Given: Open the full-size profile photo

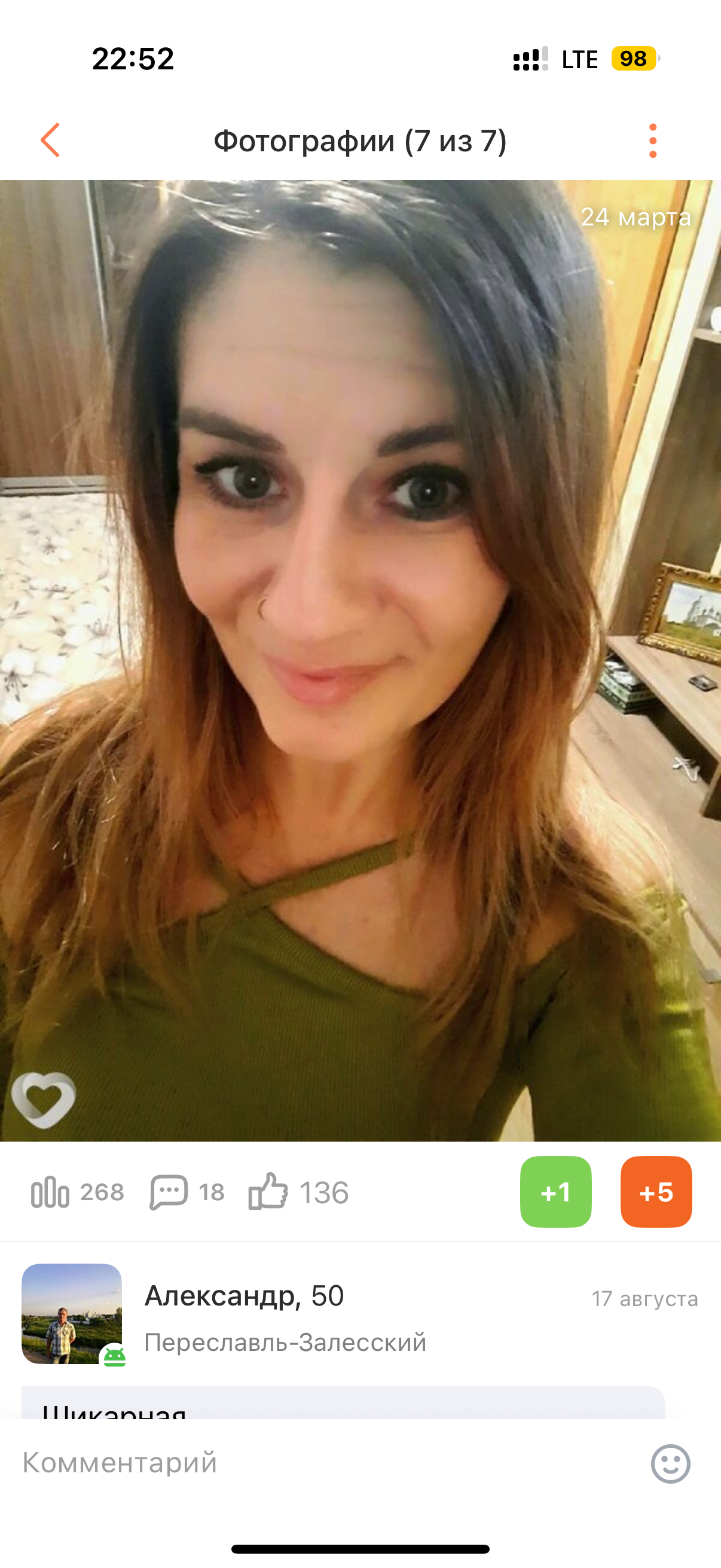Looking at the screenshot, I should click(360, 660).
